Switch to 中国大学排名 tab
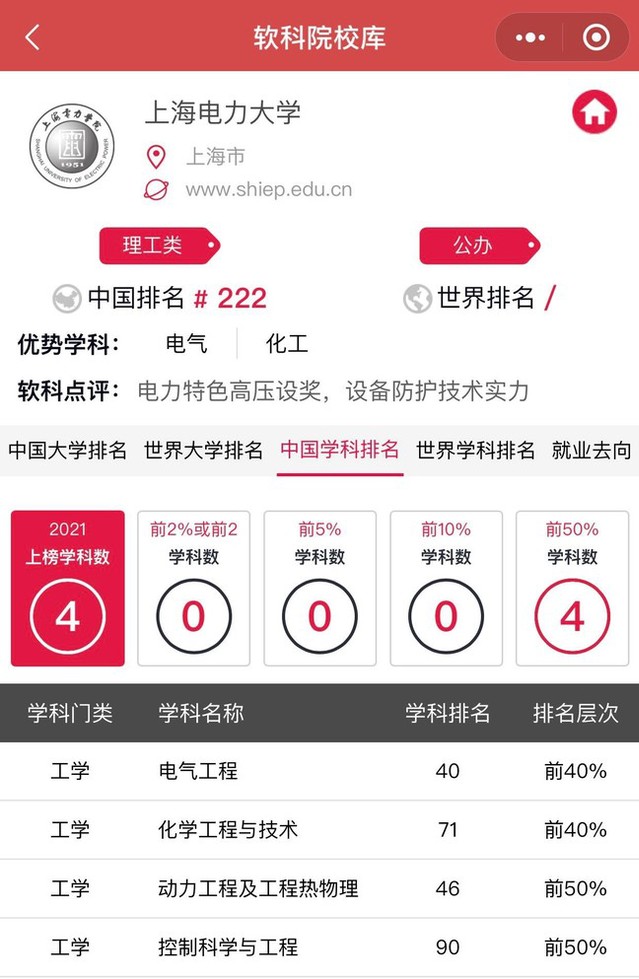This screenshot has height=979, width=639. [68, 450]
